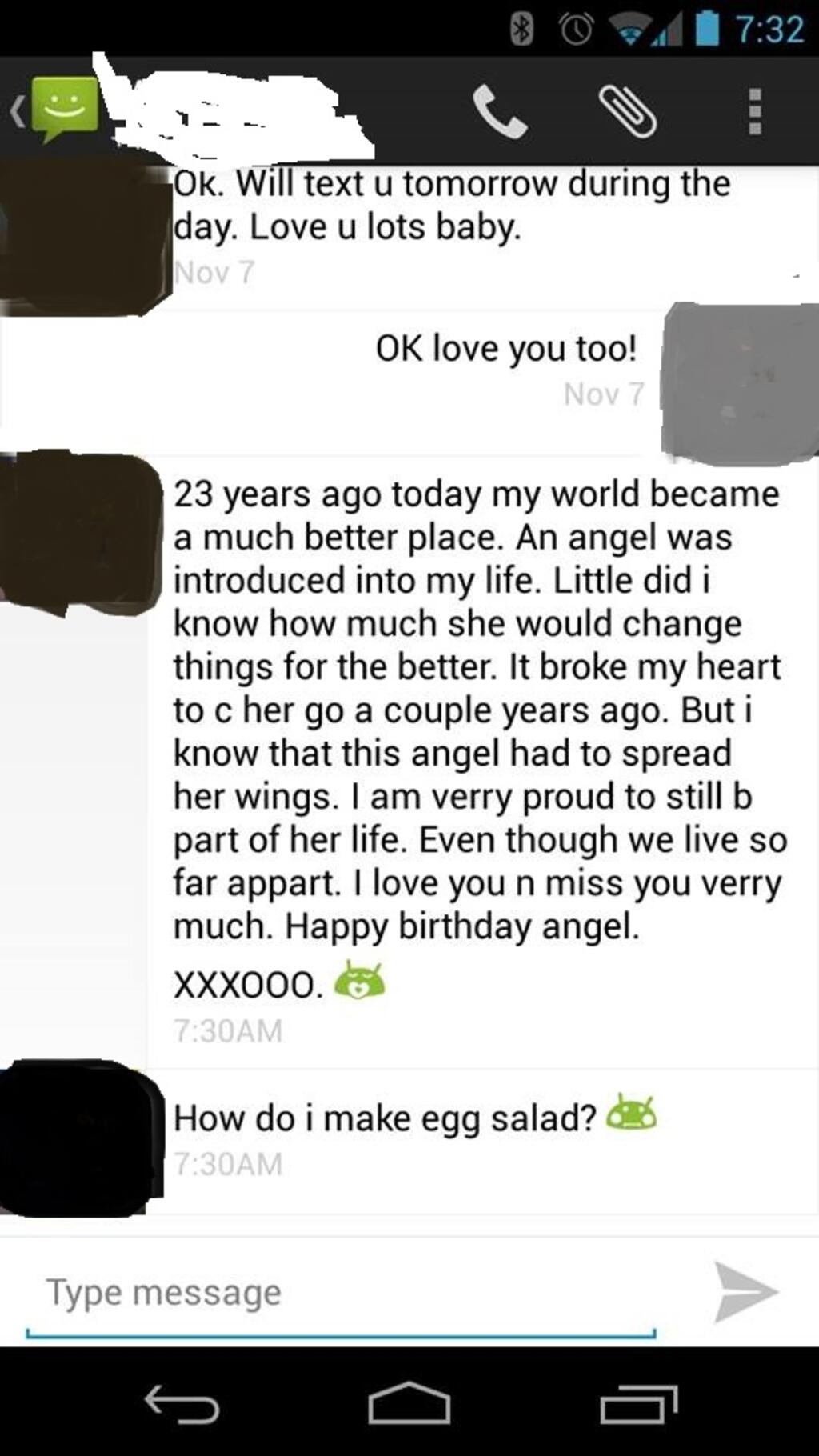Screen dimensions: 819x1456
Task: Open the overflow menu
Action: 754,112
